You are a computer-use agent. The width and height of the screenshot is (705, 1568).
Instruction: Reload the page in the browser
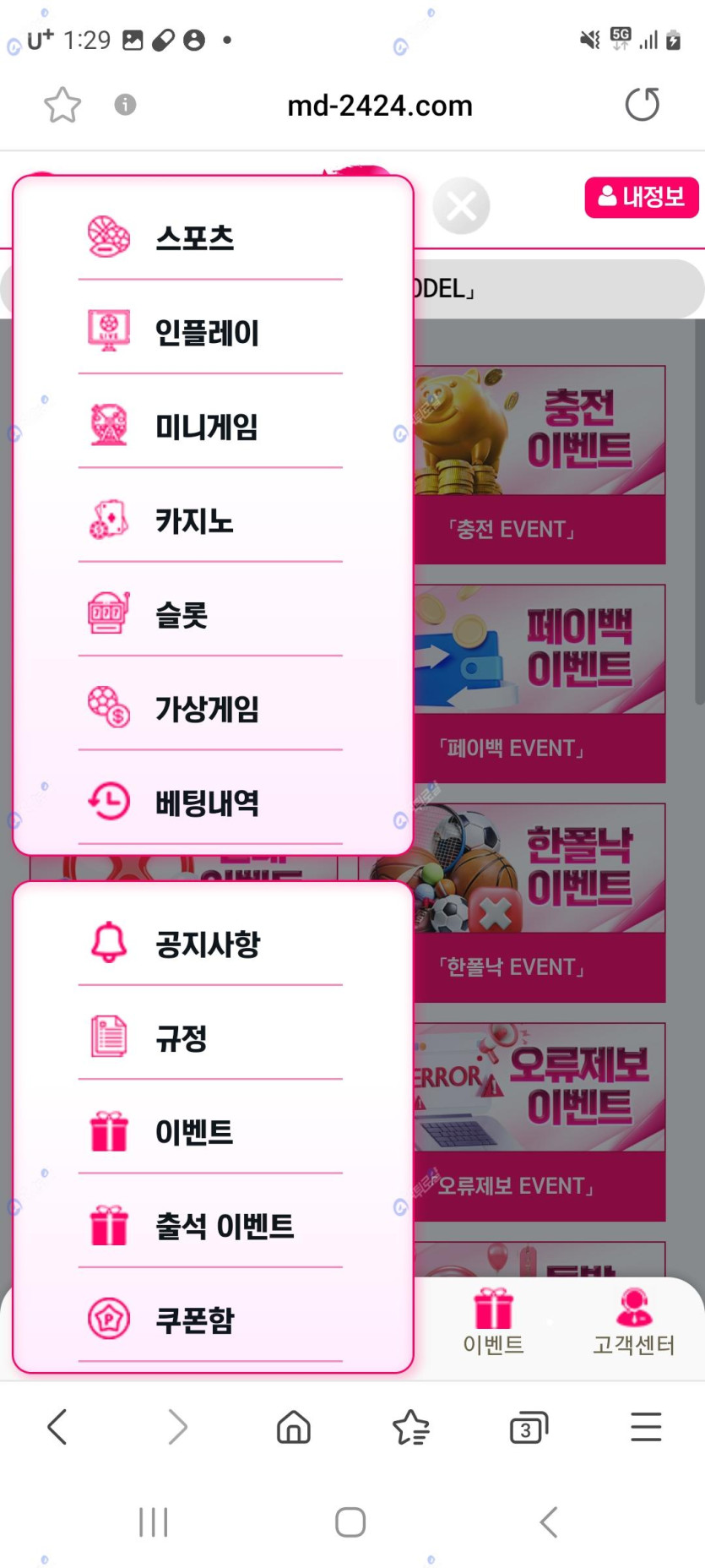tap(642, 105)
